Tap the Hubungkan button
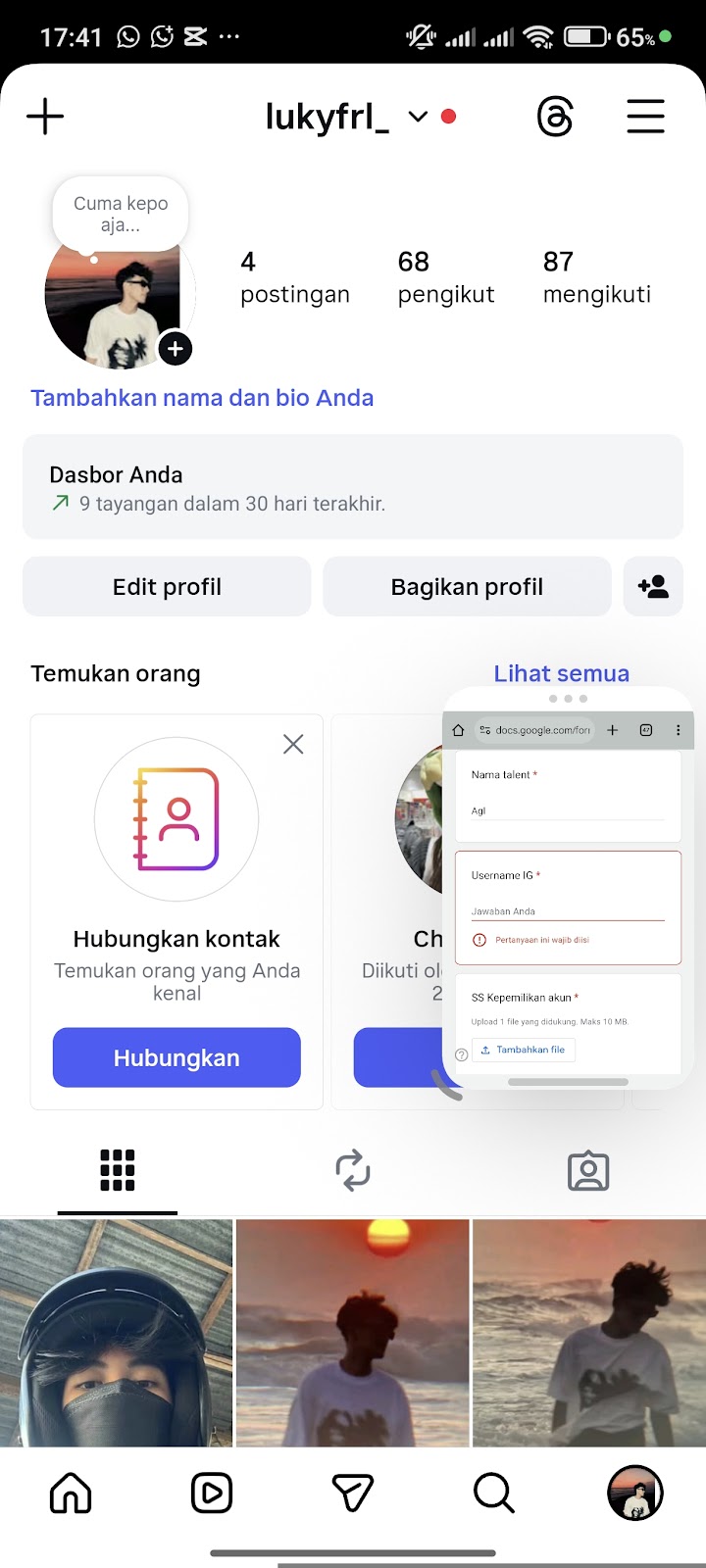 pos(176,1057)
